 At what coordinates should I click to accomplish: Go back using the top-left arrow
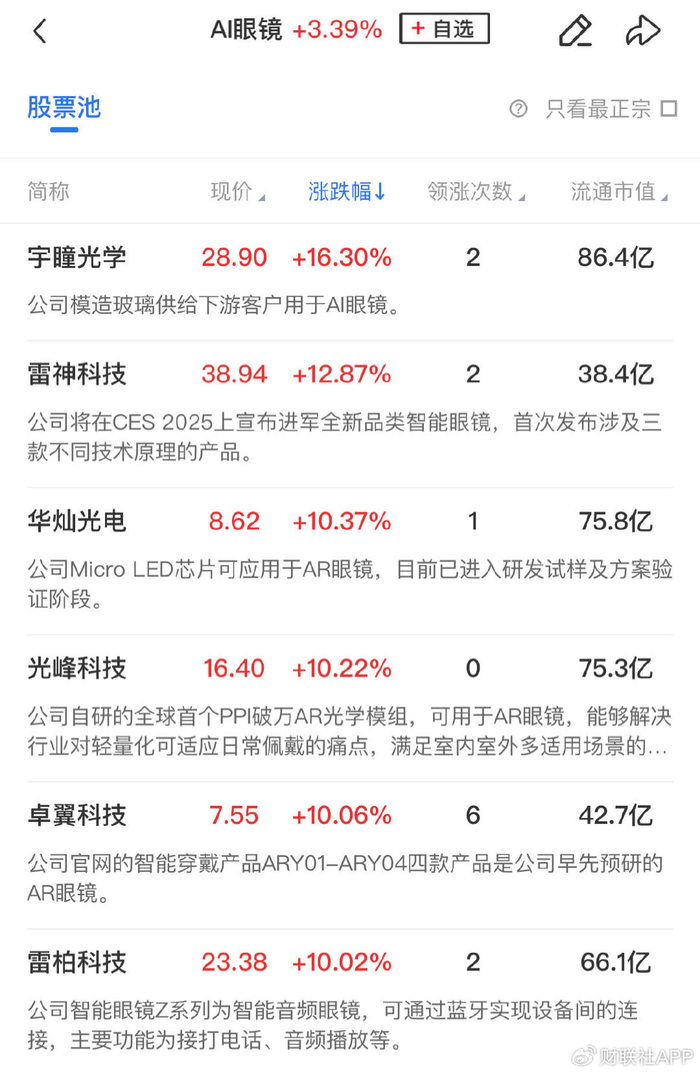[x=40, y=31]
